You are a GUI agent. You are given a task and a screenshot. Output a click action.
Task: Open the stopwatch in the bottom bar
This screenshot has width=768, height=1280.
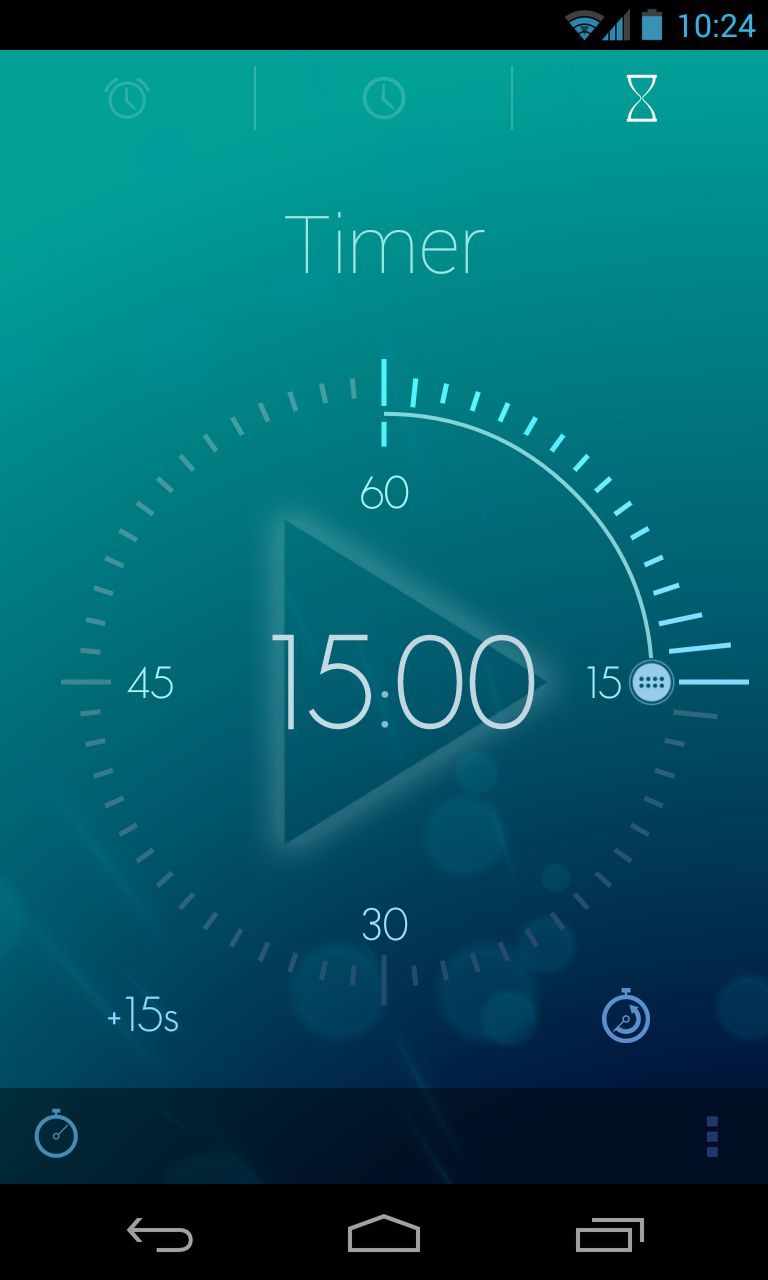click(56, 1135)
